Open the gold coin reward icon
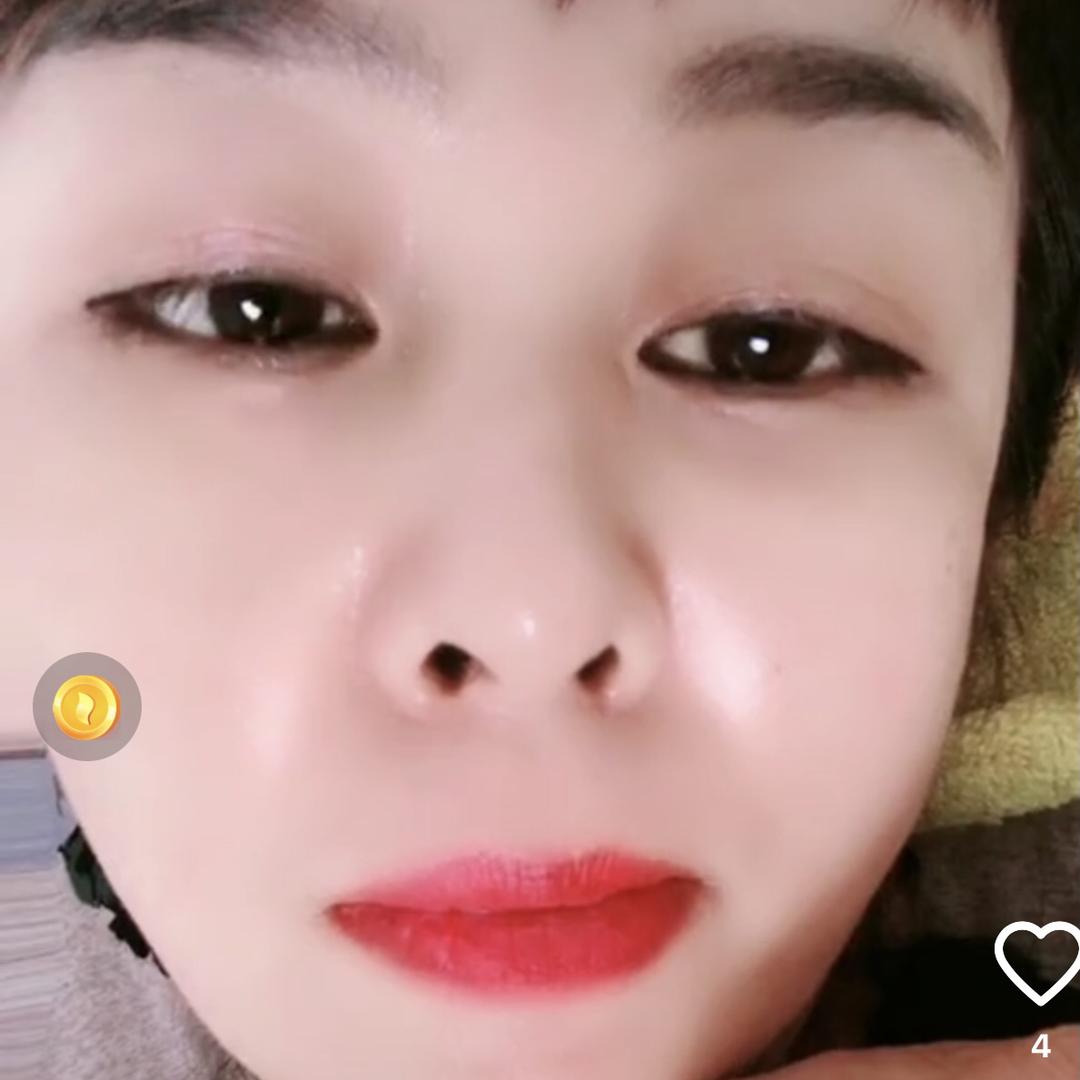1080x1080 pixels. point(86,707)
